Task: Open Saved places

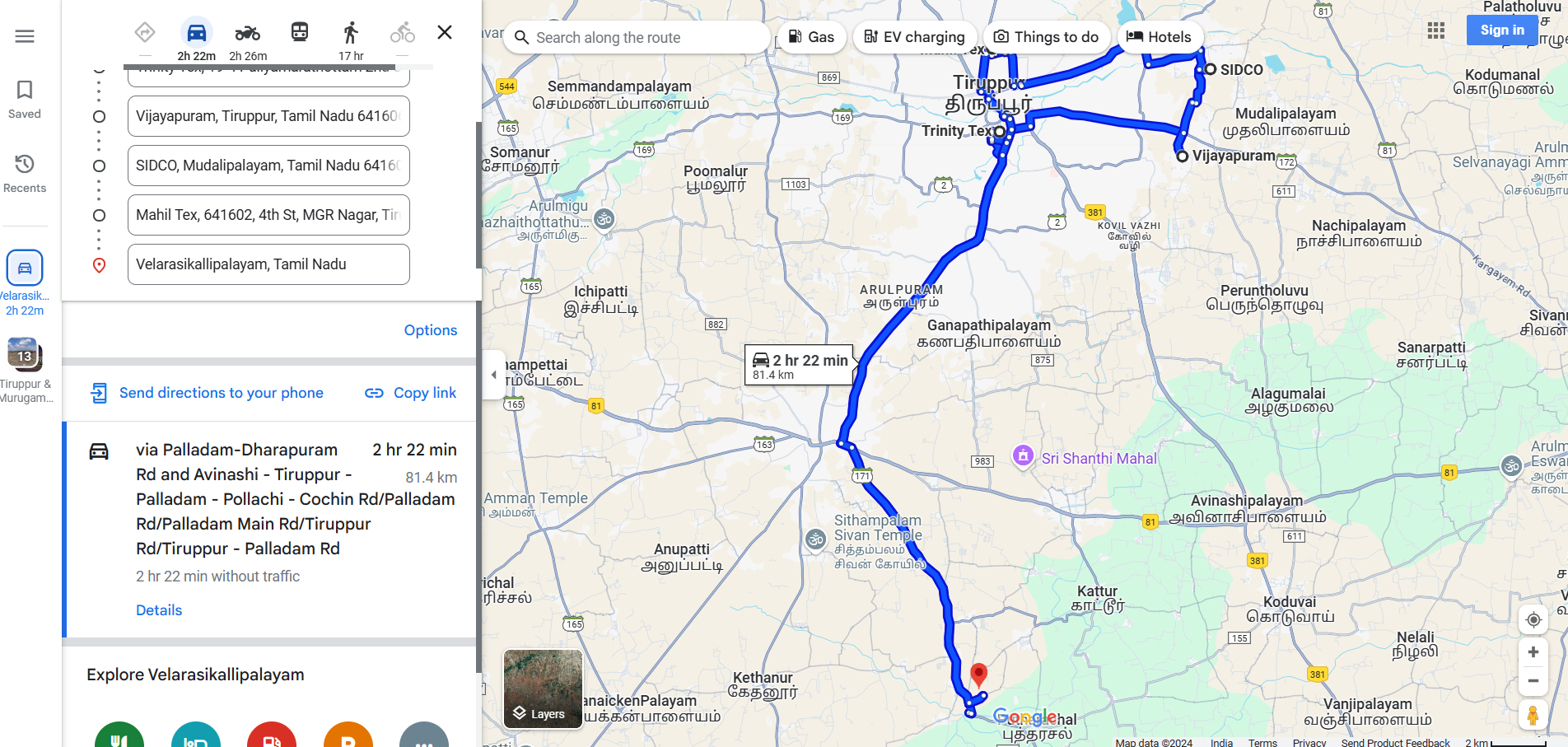Action: (x=25, y=99)
